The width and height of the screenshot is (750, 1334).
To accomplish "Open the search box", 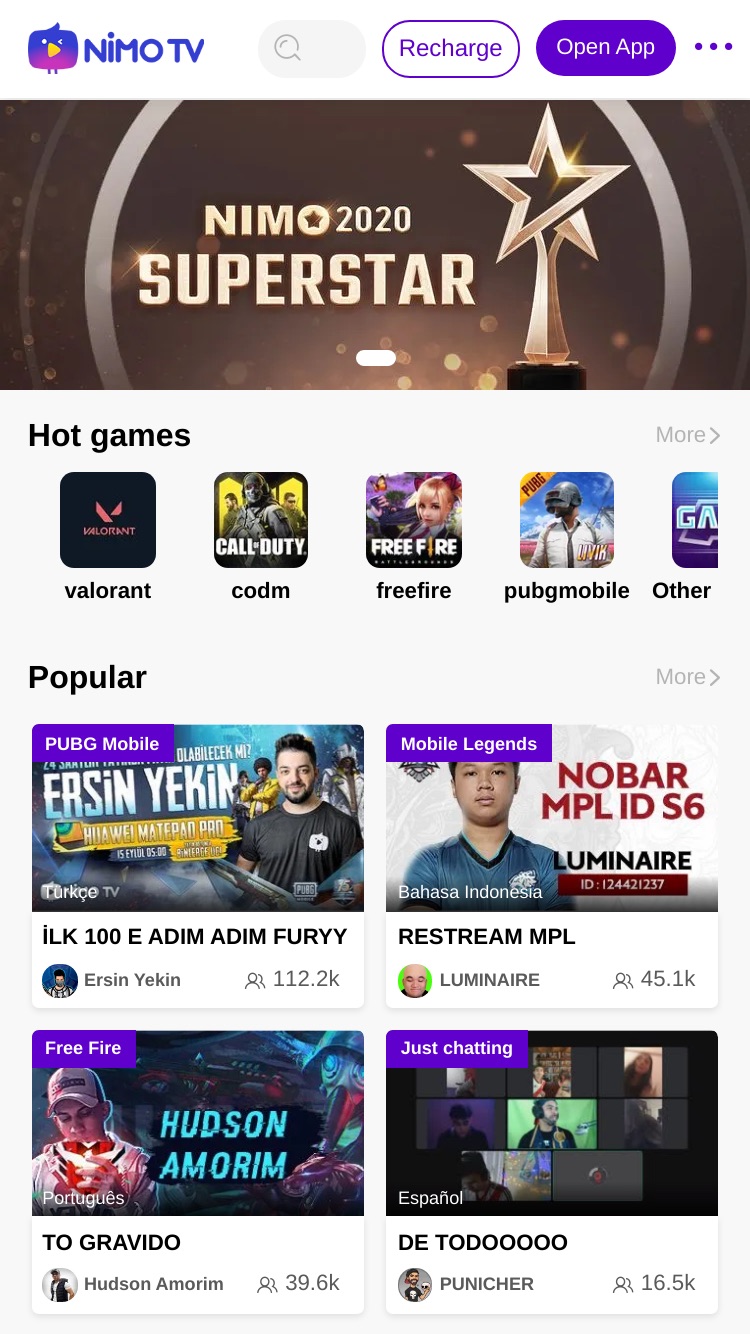I will (312, 48).
